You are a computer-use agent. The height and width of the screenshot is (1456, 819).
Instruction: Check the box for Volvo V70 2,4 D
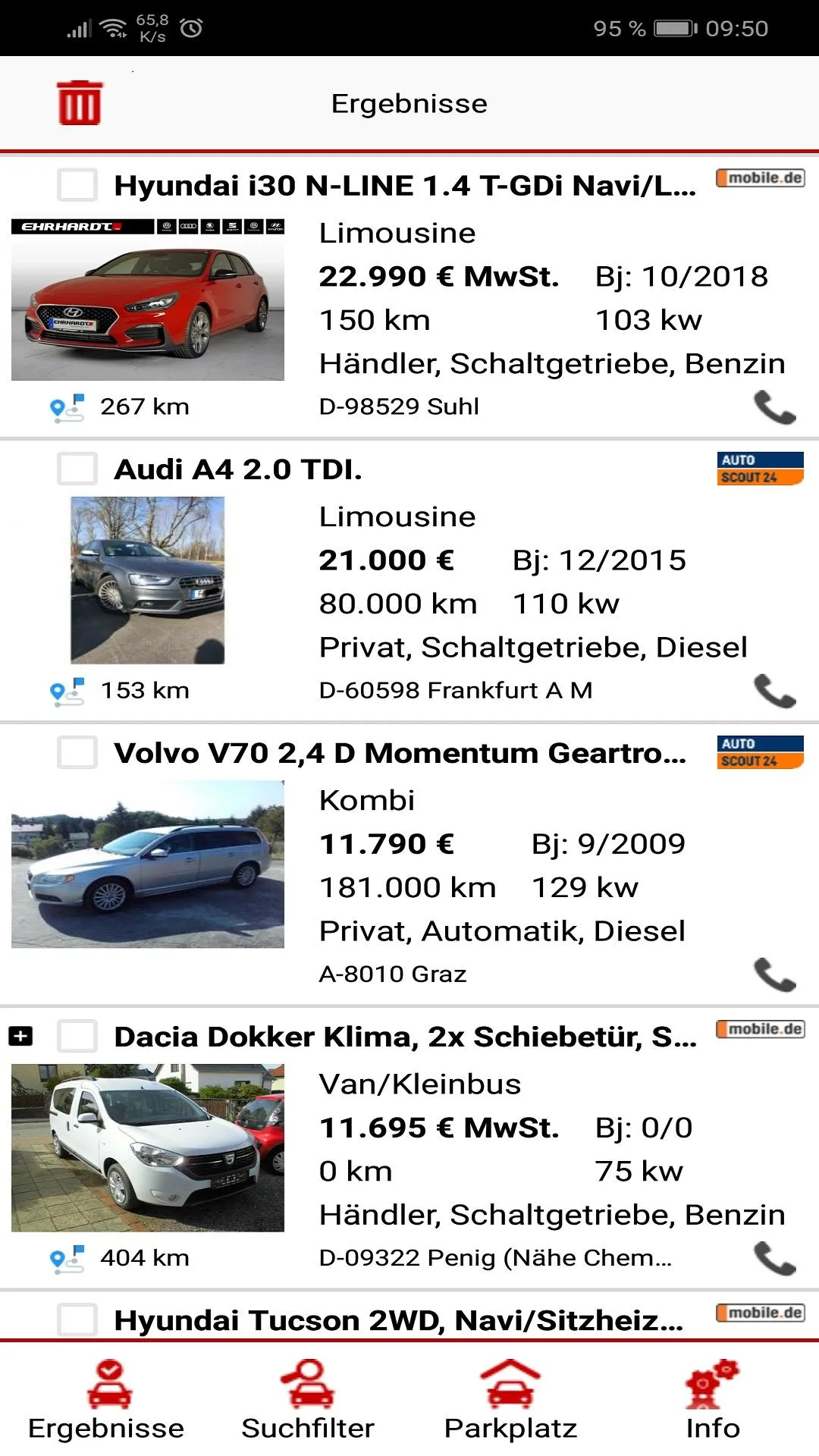(77, 752)
